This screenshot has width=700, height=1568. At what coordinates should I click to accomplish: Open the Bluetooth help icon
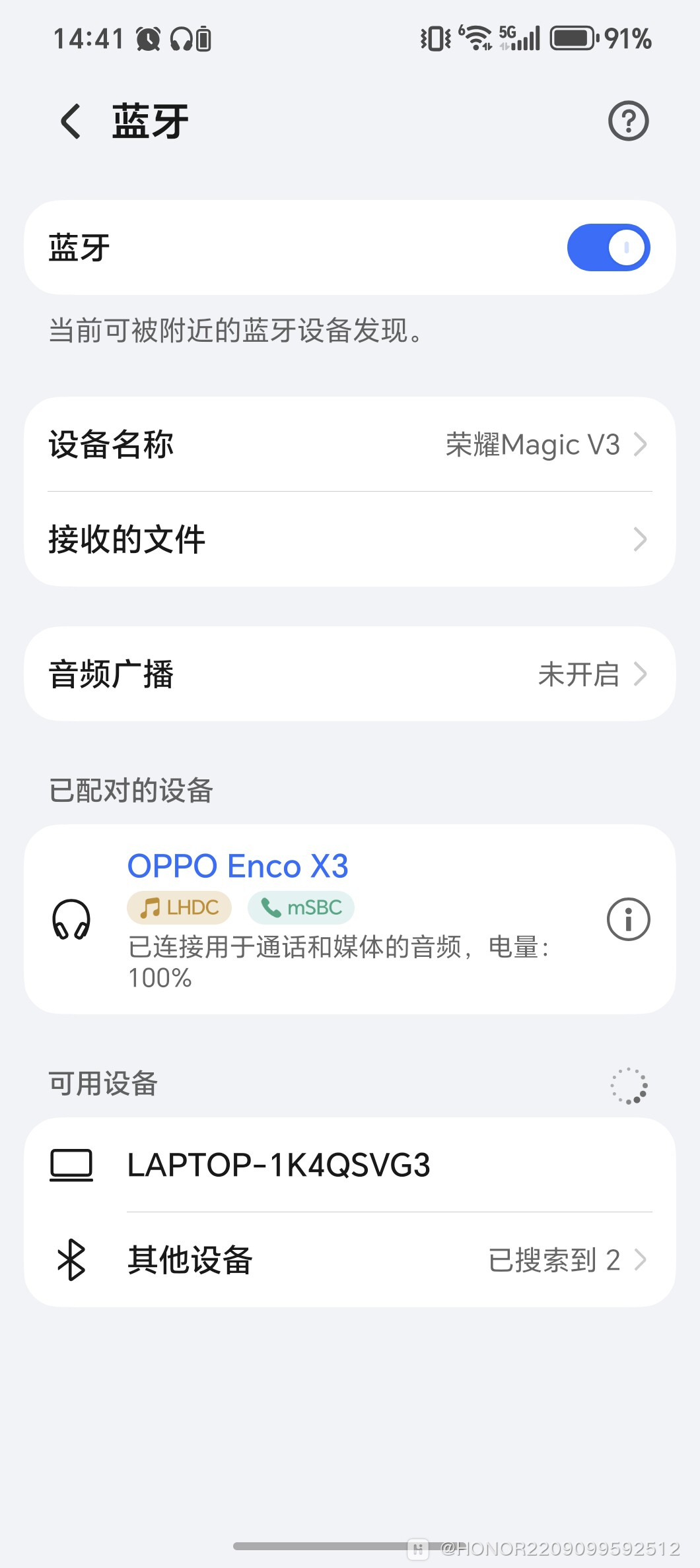627,120
